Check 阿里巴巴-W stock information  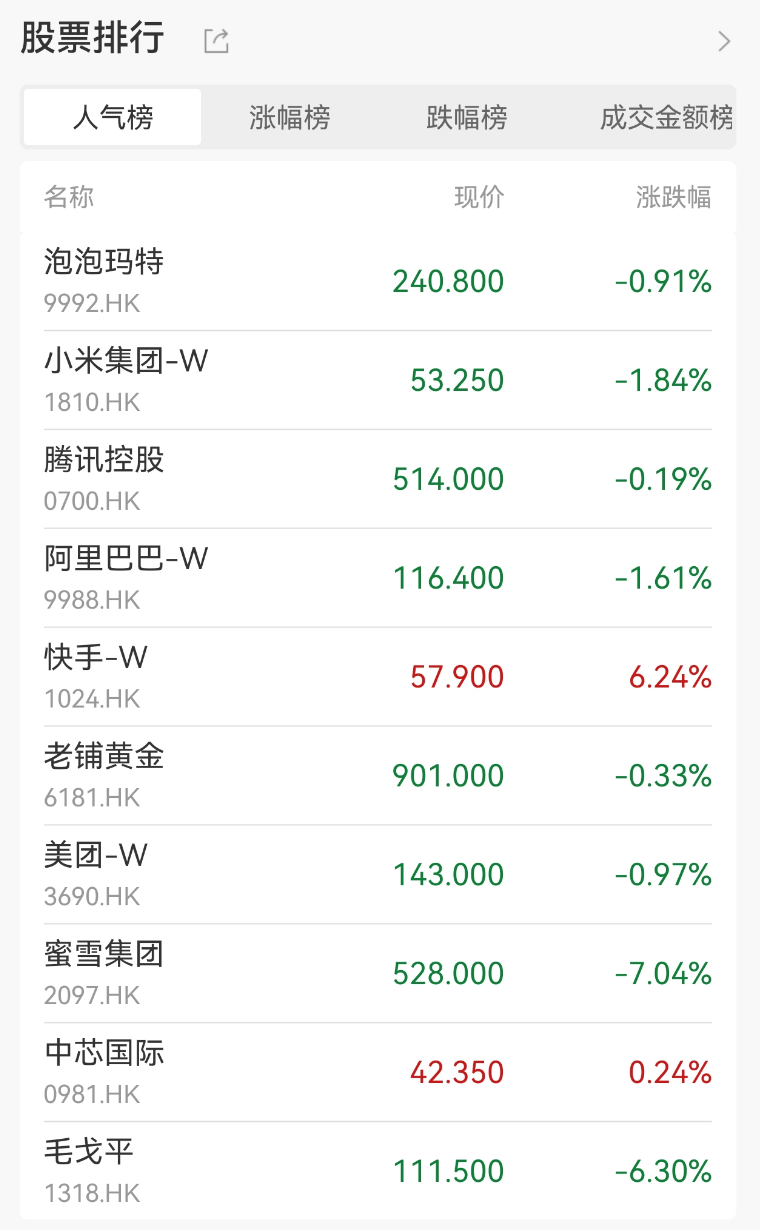380,577
